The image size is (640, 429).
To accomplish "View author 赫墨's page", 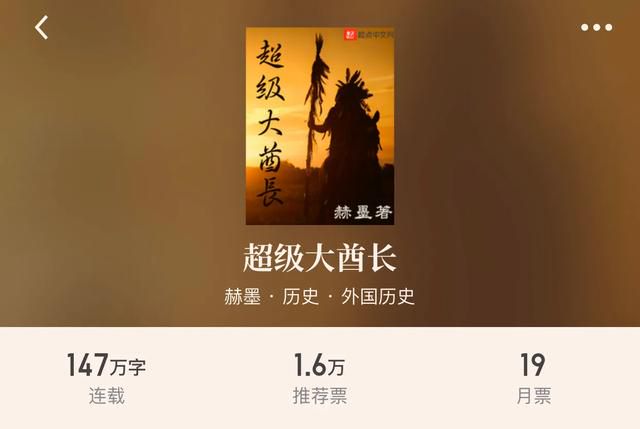I will (x=242, y=297).
